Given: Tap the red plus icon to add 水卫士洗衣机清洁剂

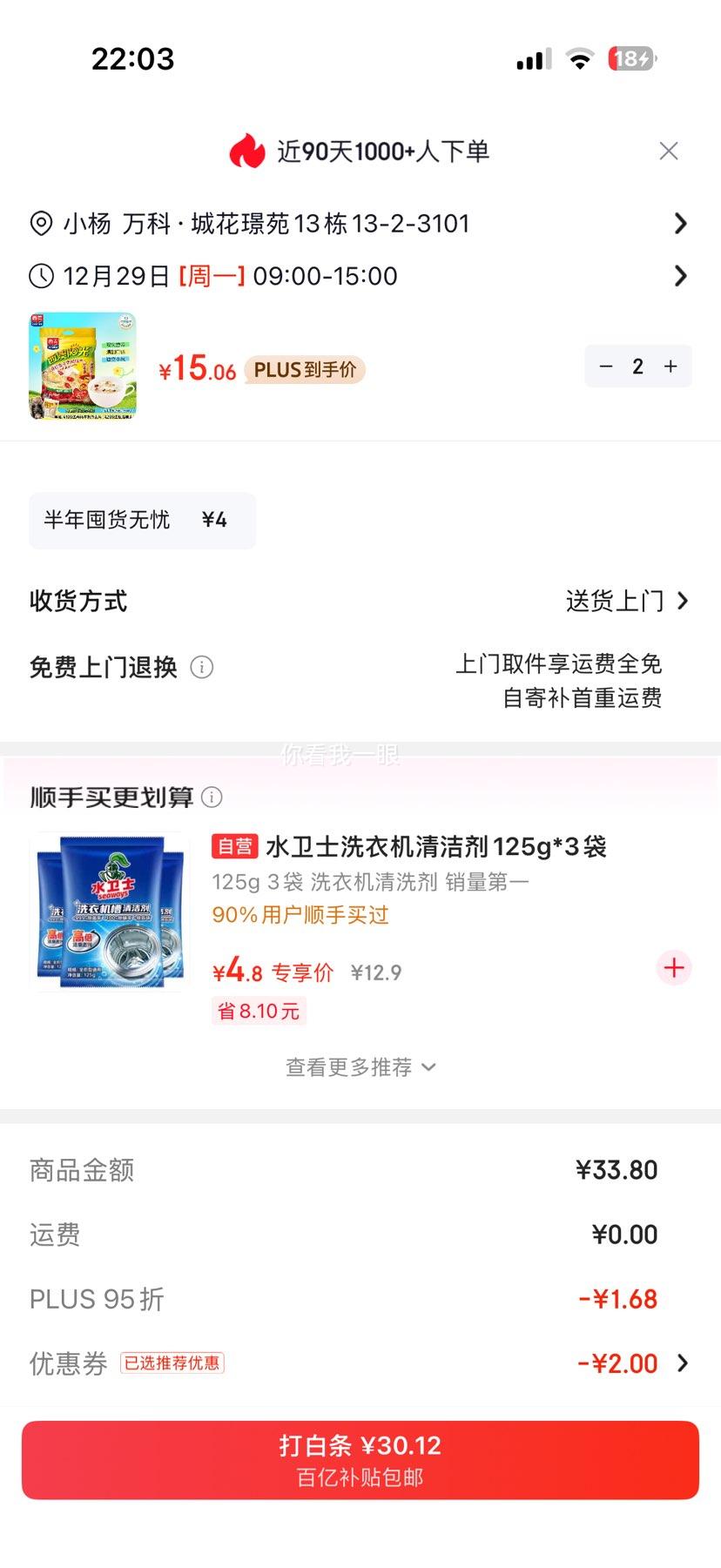Looking at the screenshot, I should [673, 967].
